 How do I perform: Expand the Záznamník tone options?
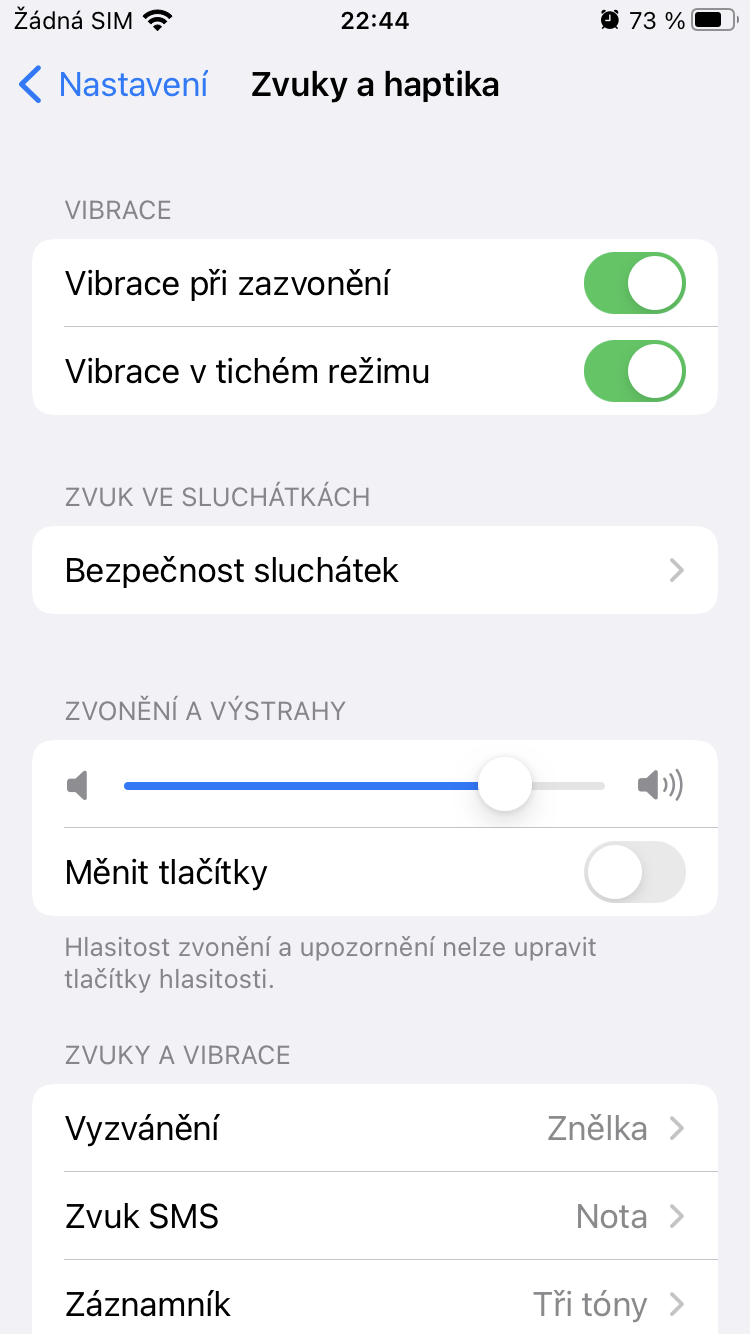pos(375,1304)
